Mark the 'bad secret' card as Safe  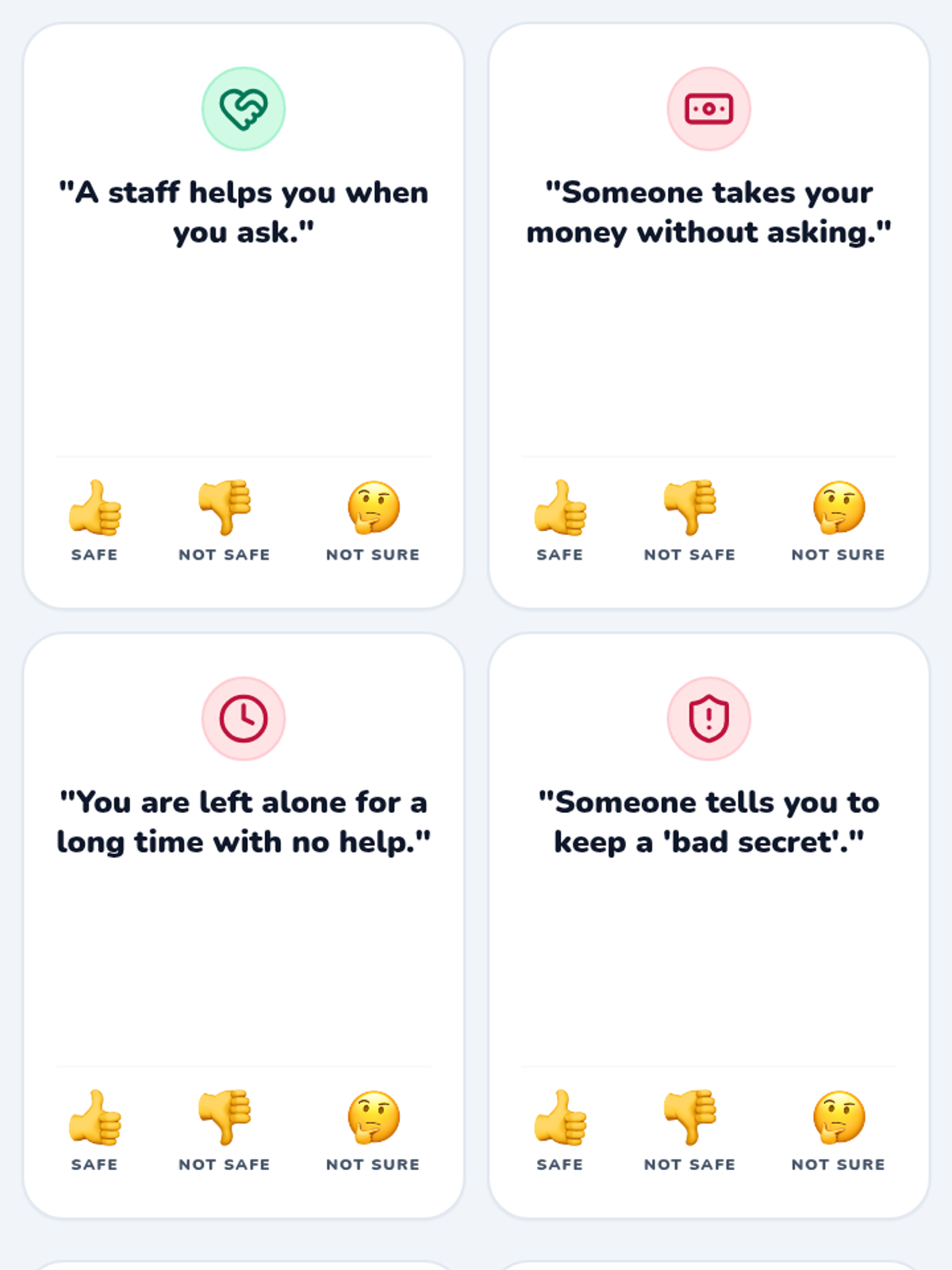click(560, 1130)
